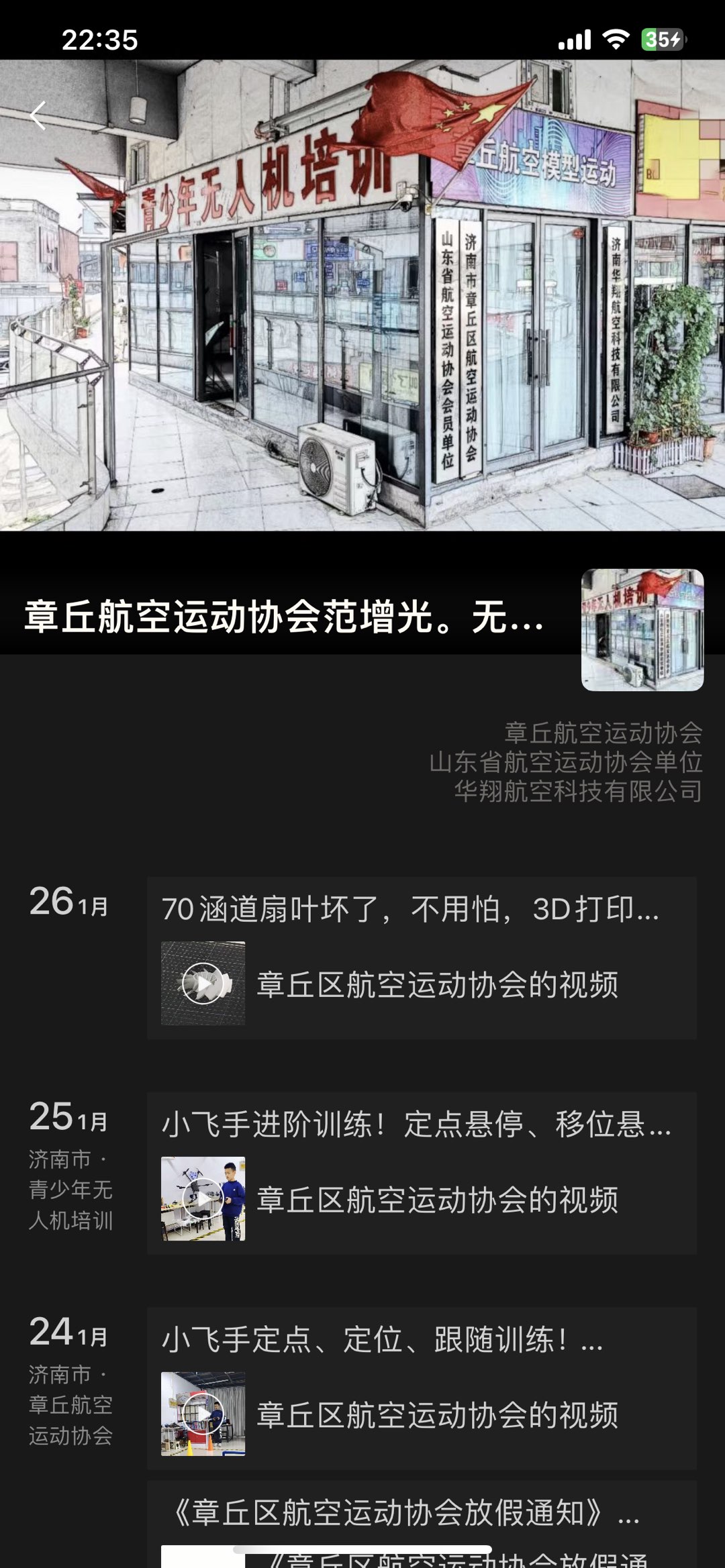Screen dimensions: 725x1568
Task: Open the 25 Jan post 小飞手进阶训练
Action: [422, 1173]
